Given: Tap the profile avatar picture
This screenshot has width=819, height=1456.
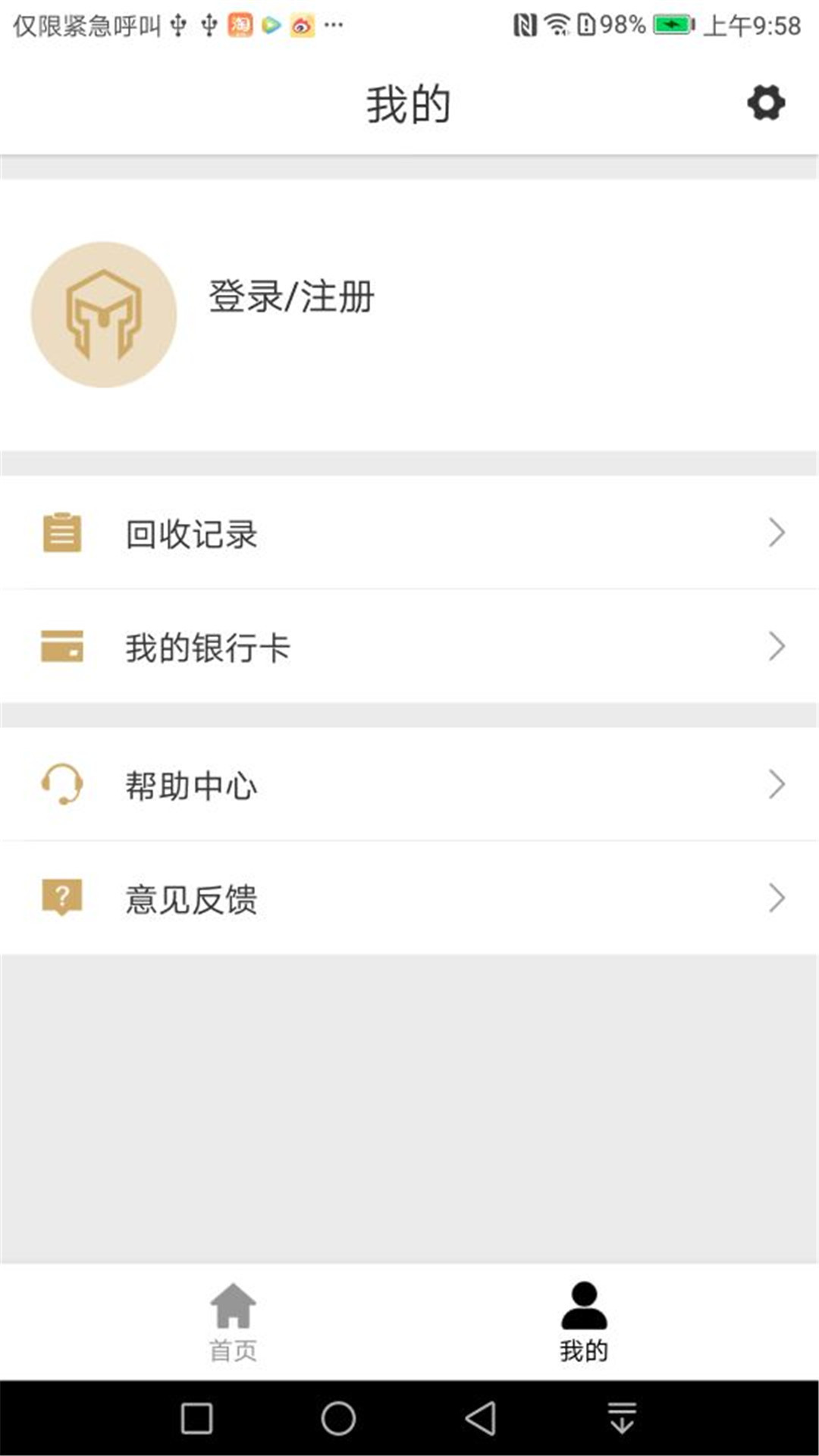Looking at the screenshot, I should point(104,315).
